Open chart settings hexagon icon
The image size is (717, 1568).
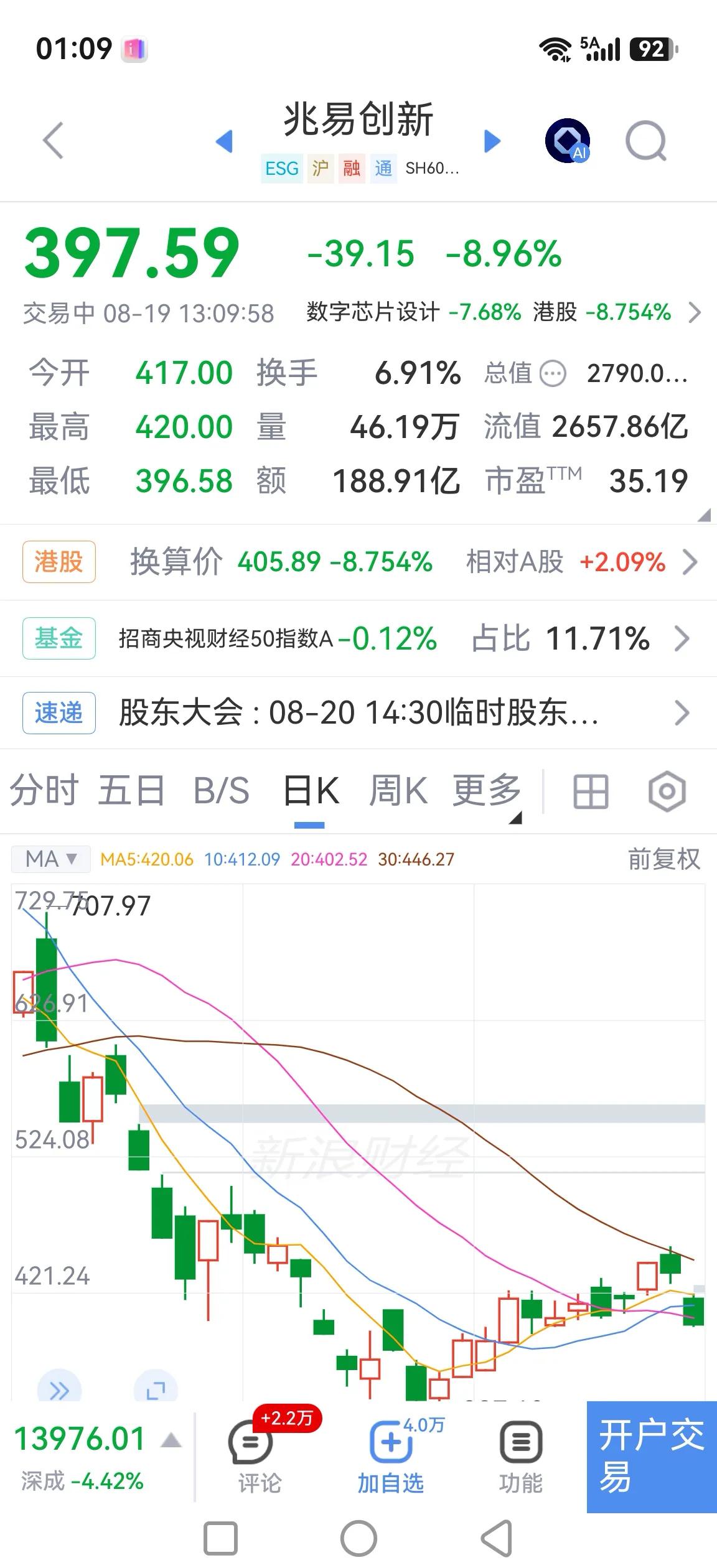(667, 791)
